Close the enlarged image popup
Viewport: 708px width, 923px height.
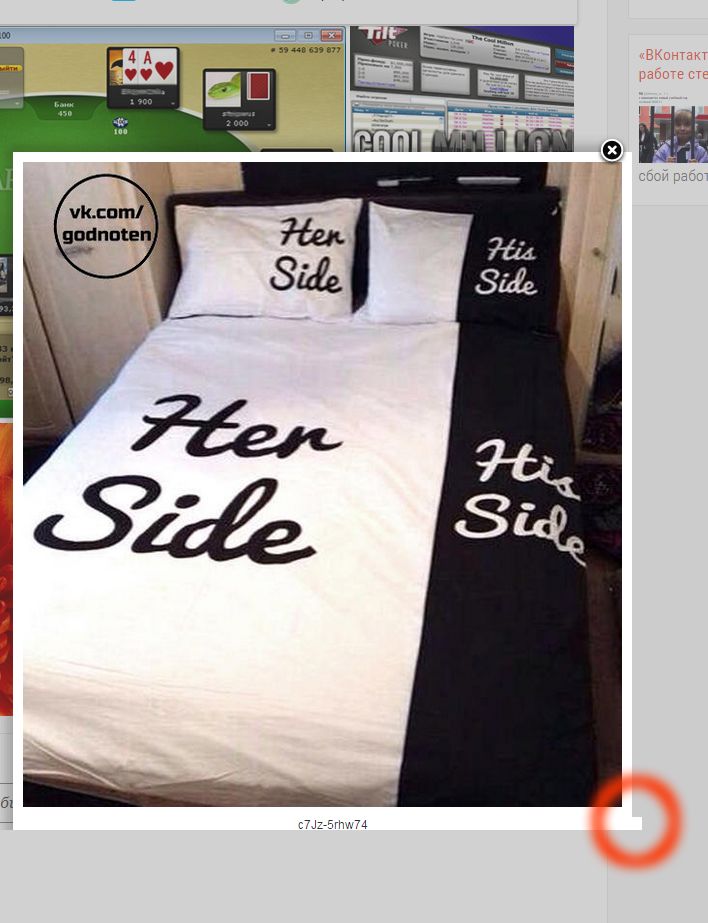[611, 150]
